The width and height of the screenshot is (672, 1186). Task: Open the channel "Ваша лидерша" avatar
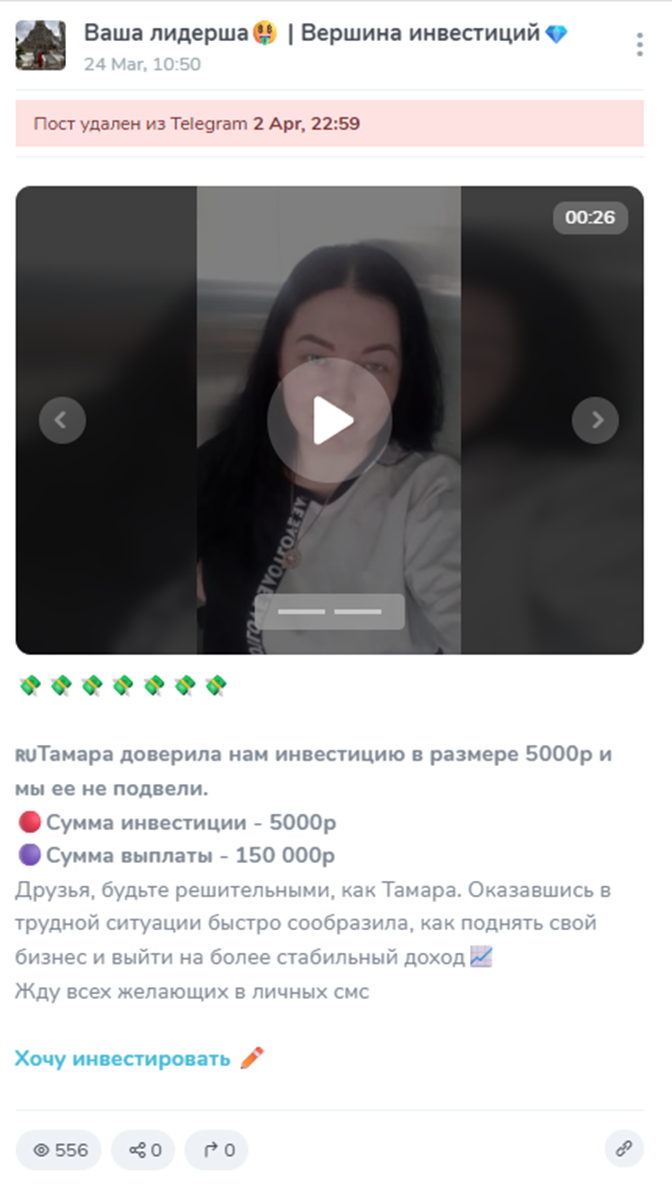41,46
